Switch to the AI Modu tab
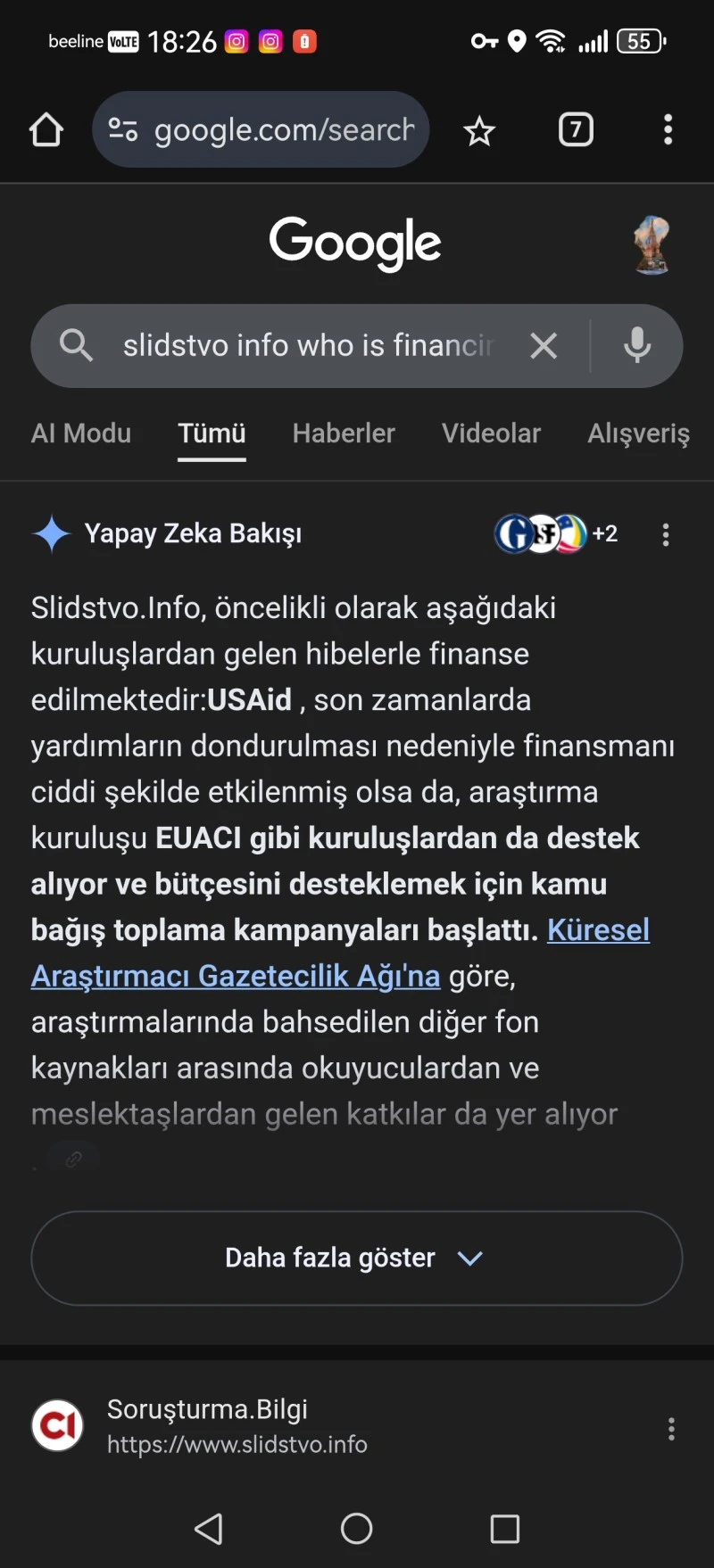714x1568 pixels. (81, 433)
